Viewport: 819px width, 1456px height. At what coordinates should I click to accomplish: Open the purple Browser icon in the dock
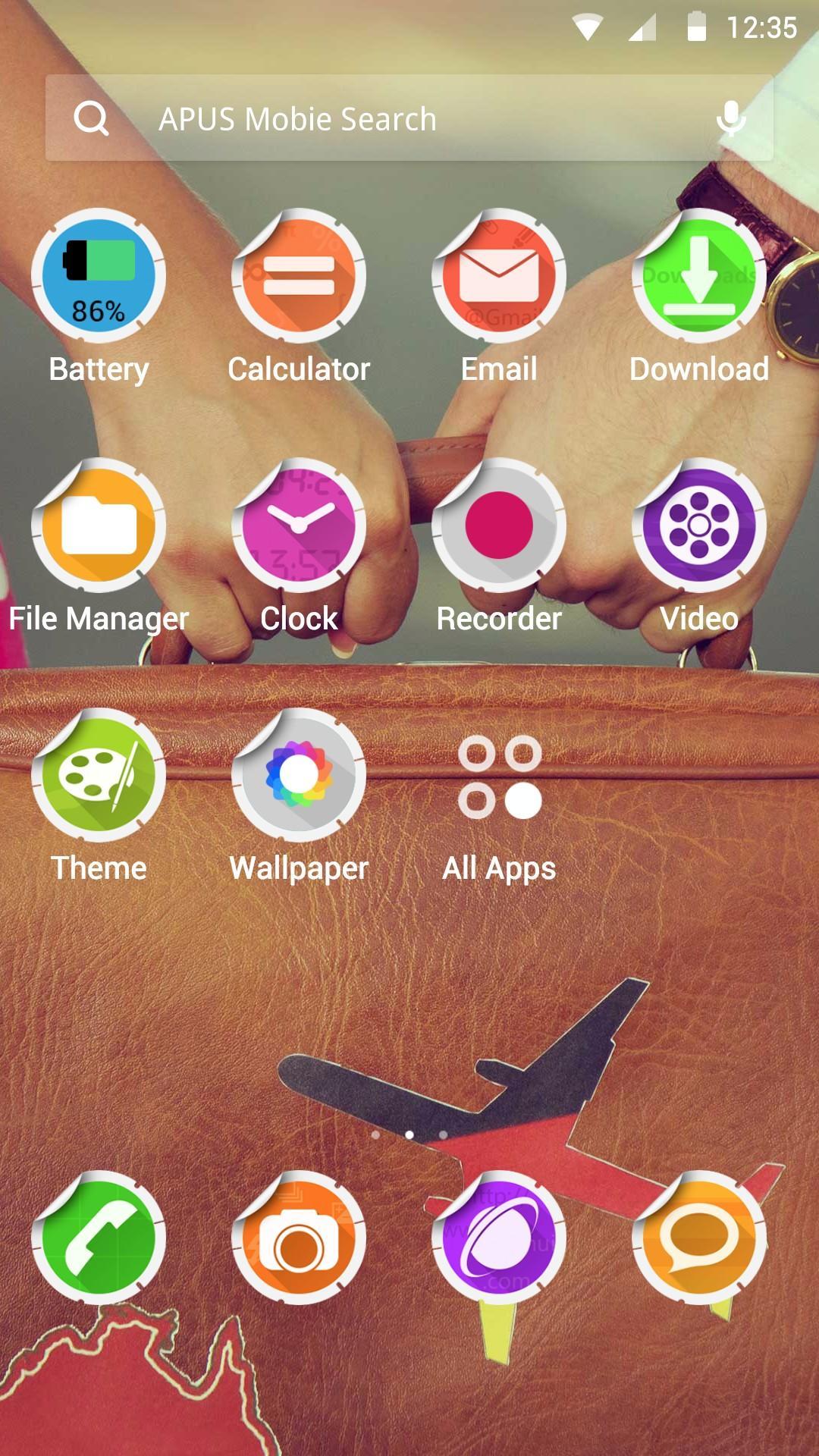(x=499, y=1236)
